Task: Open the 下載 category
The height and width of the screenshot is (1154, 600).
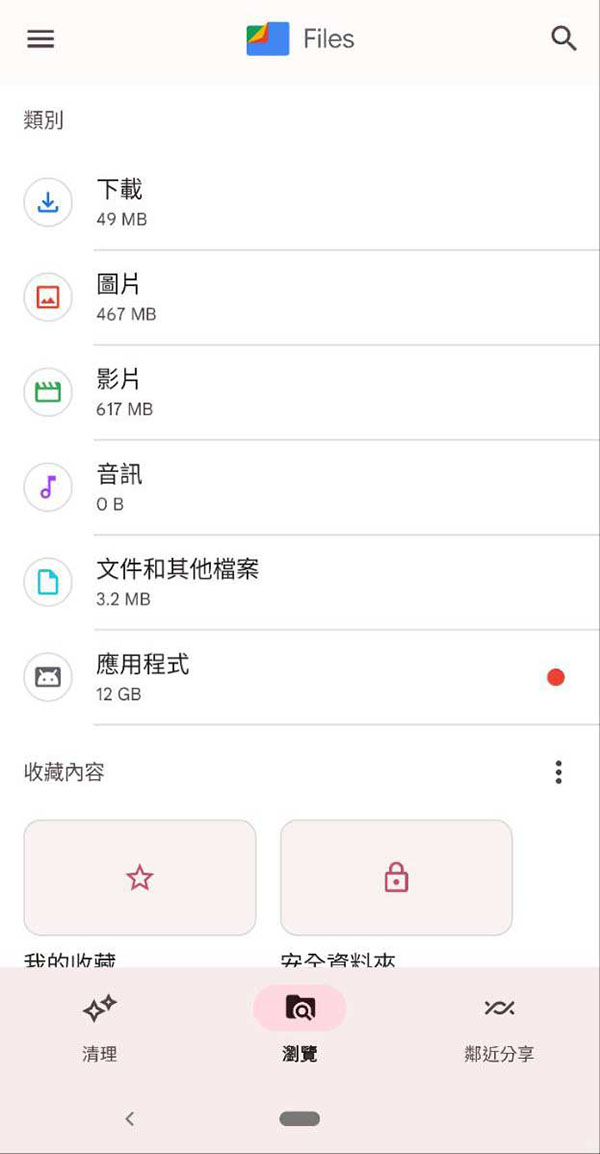Action: point(300,202)
